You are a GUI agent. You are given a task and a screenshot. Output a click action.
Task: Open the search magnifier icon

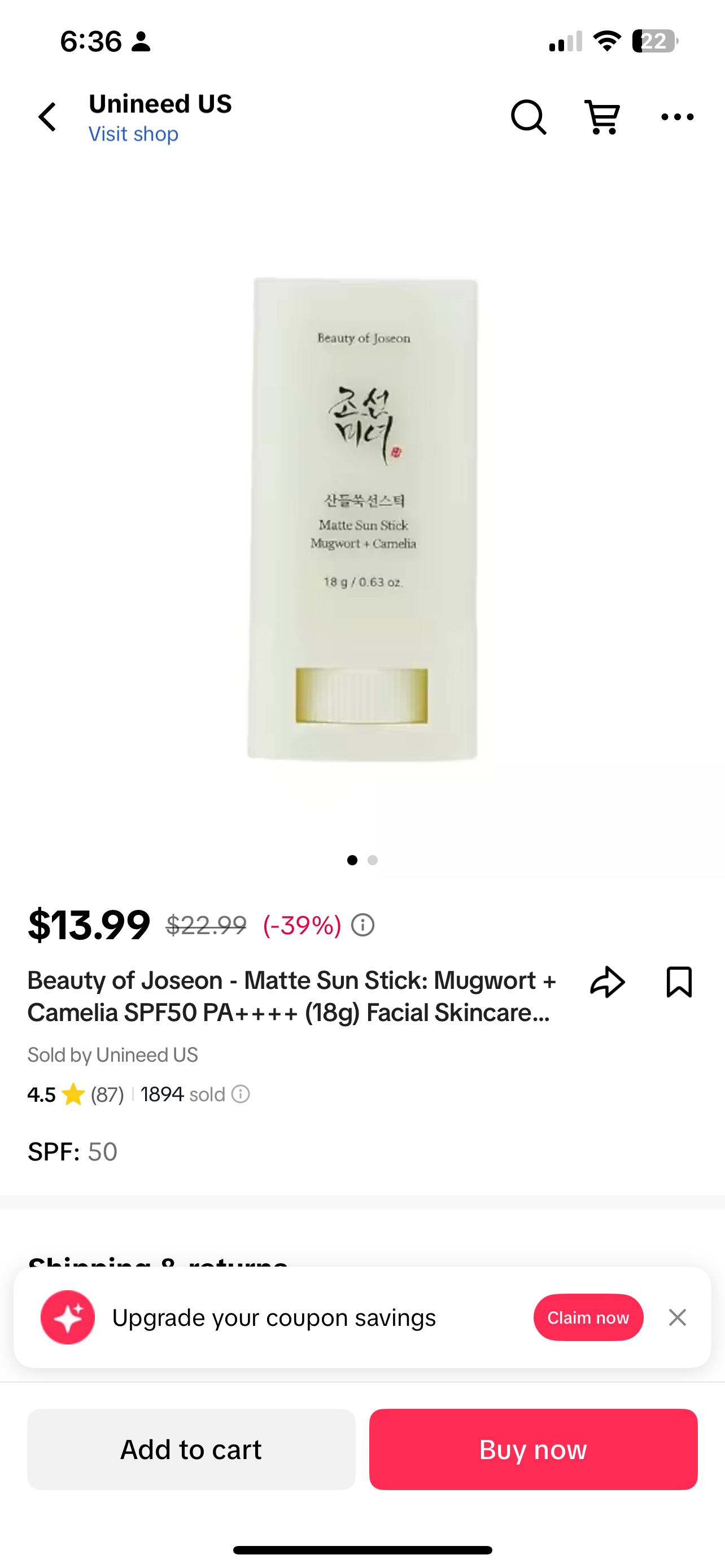coord(529,117)
